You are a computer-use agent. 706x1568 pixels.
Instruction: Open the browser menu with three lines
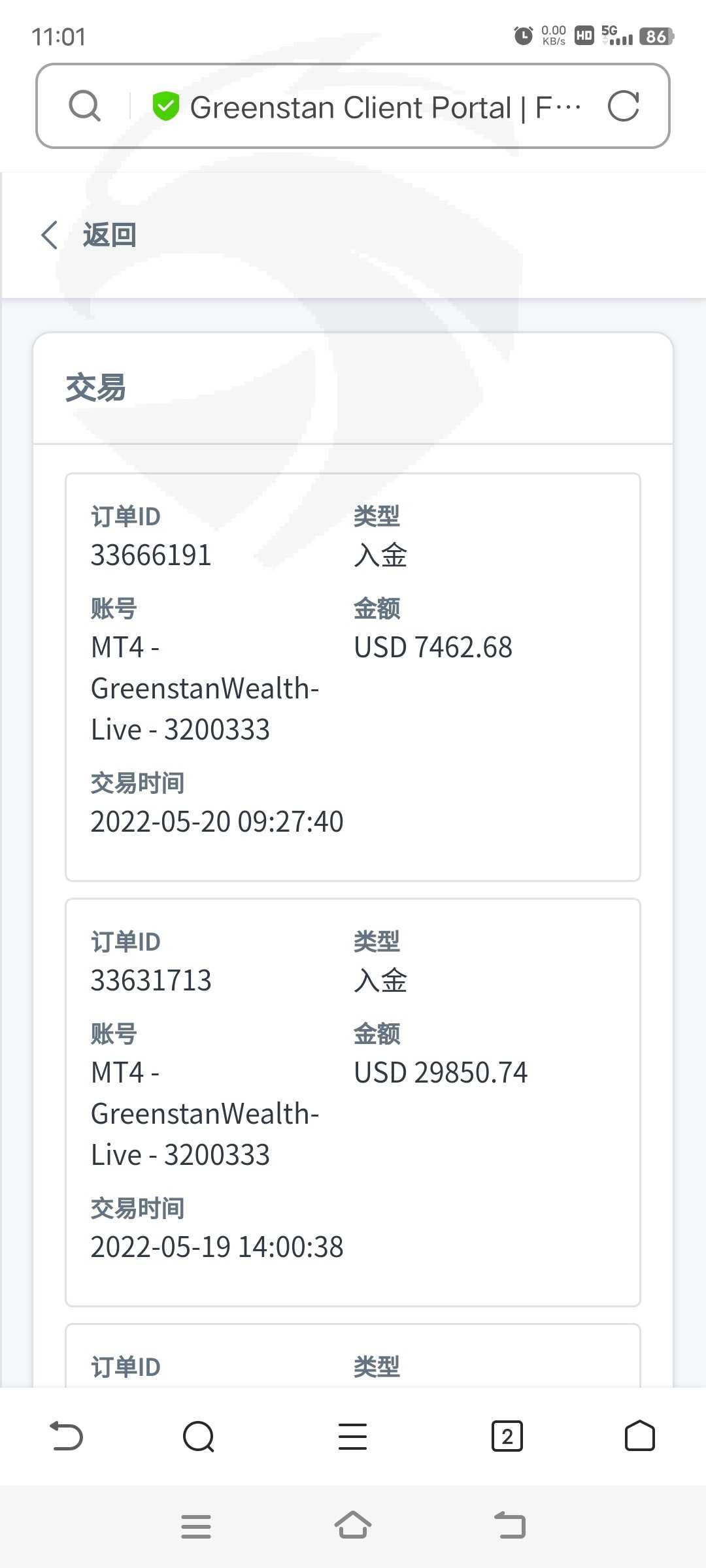point(352,1436)
